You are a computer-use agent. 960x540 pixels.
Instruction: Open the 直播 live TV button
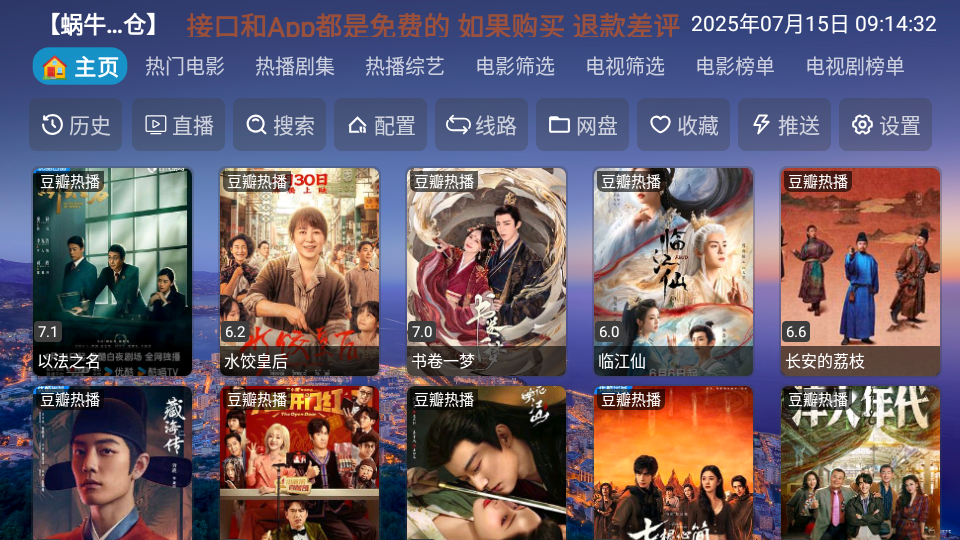point(179,125)
